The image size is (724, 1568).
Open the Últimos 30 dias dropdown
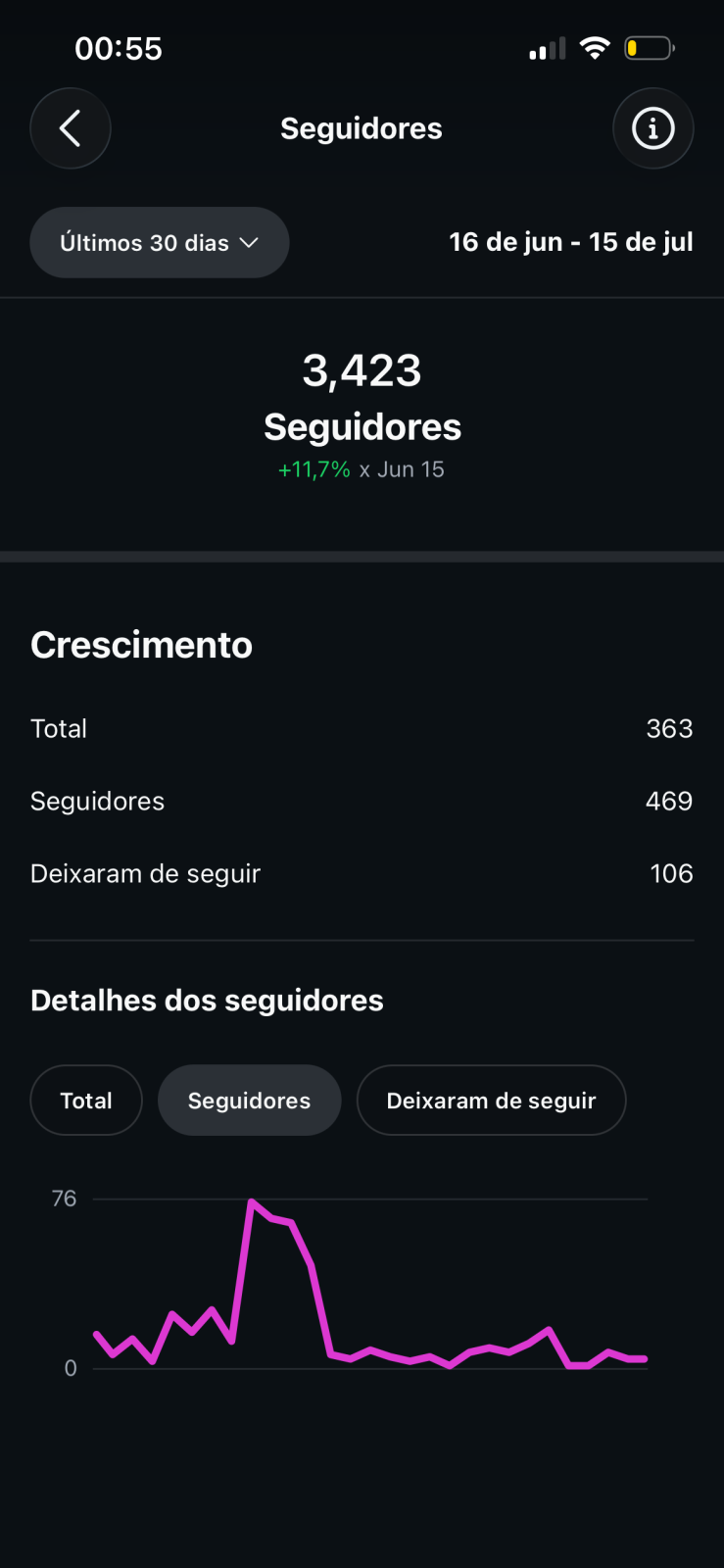pos(160,243)
